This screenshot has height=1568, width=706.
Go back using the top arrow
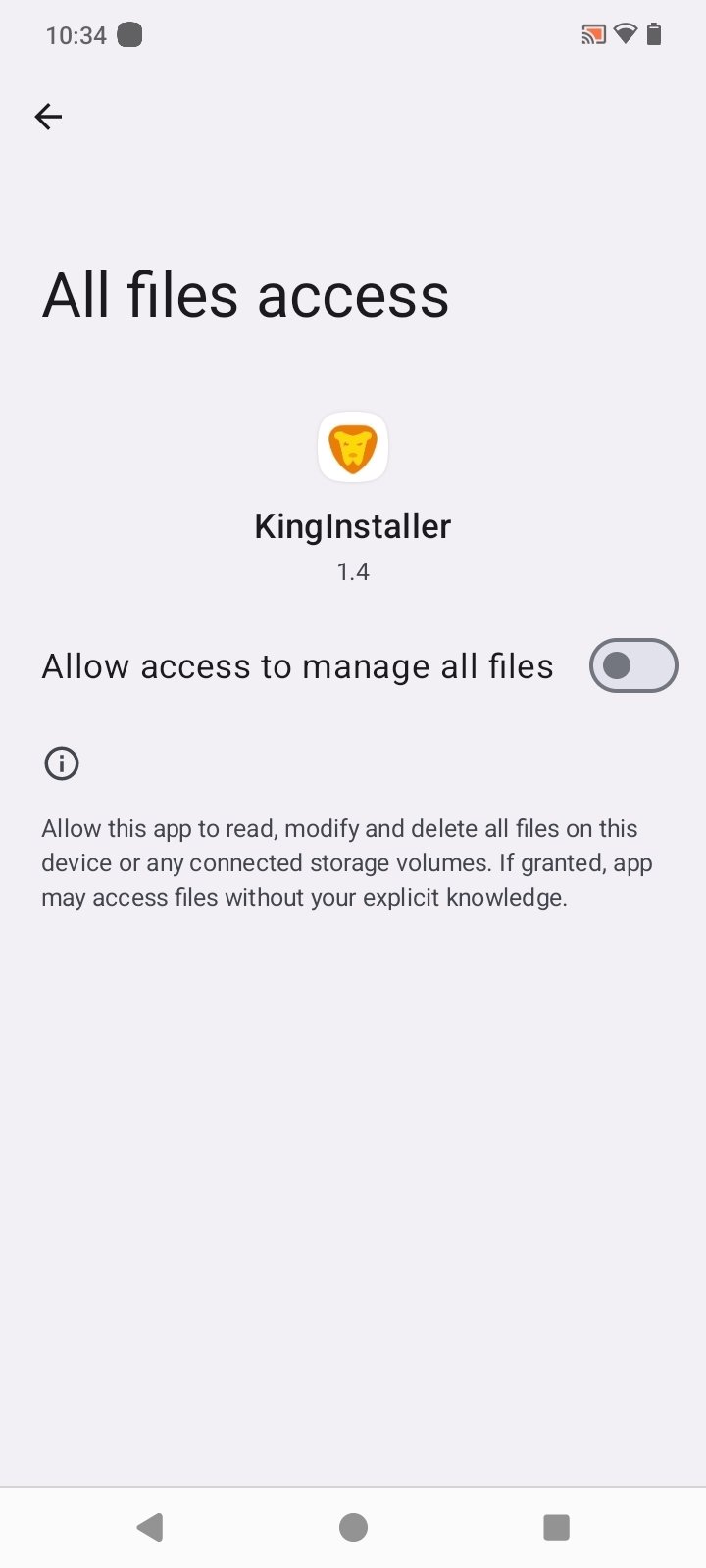coord(48,117)
